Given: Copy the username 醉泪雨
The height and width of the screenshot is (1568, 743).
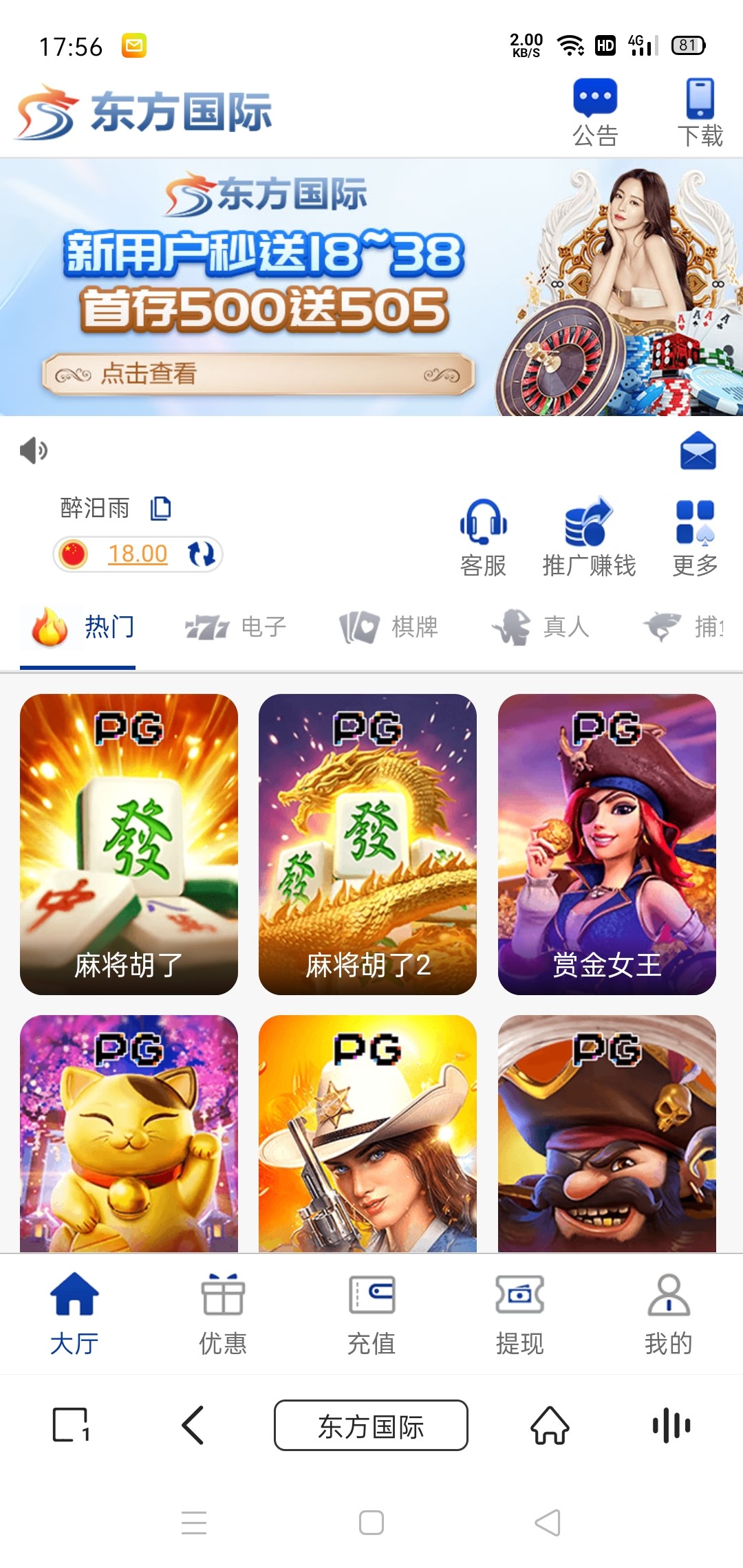Looking at the screenshot, I should click(x=161, y=508).
